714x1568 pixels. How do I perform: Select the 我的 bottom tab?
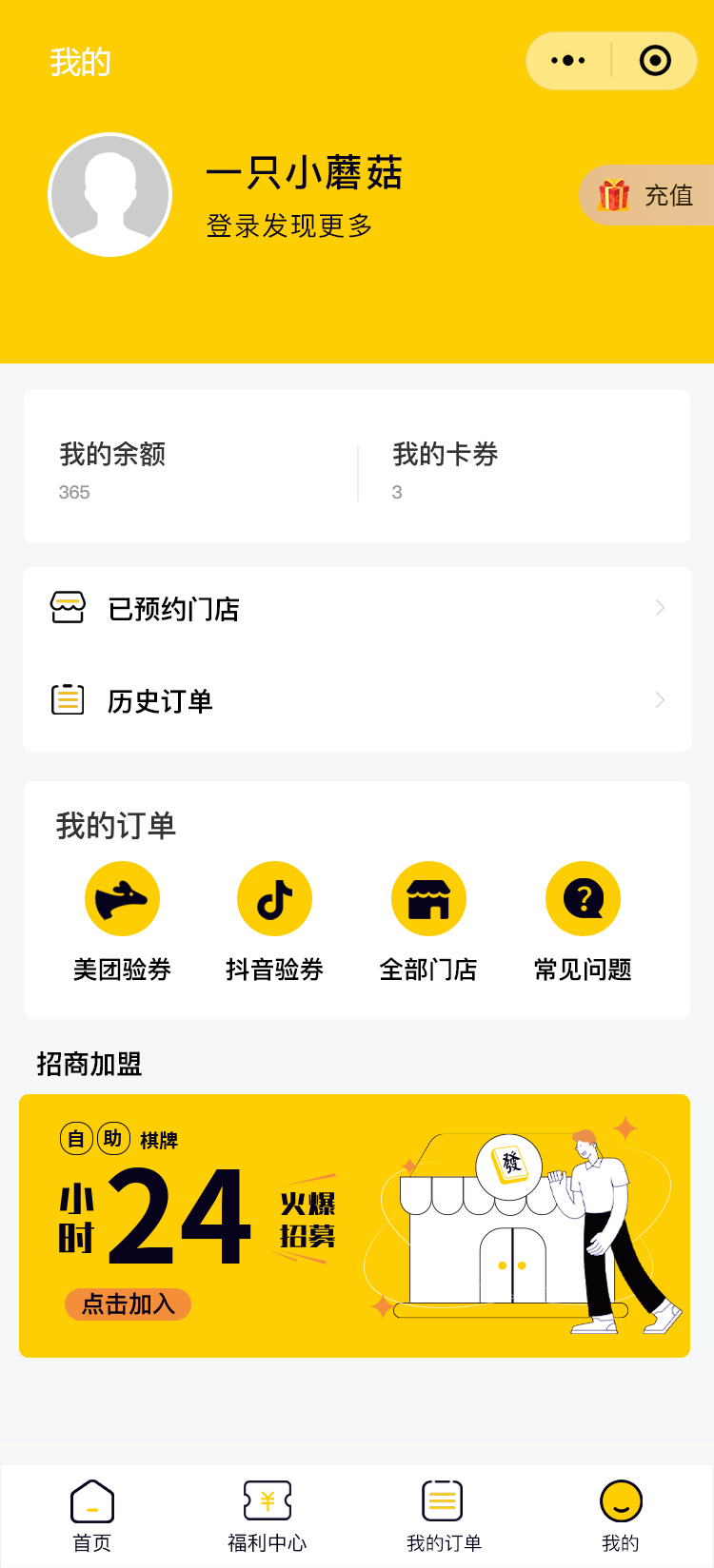coord(621,1515)
